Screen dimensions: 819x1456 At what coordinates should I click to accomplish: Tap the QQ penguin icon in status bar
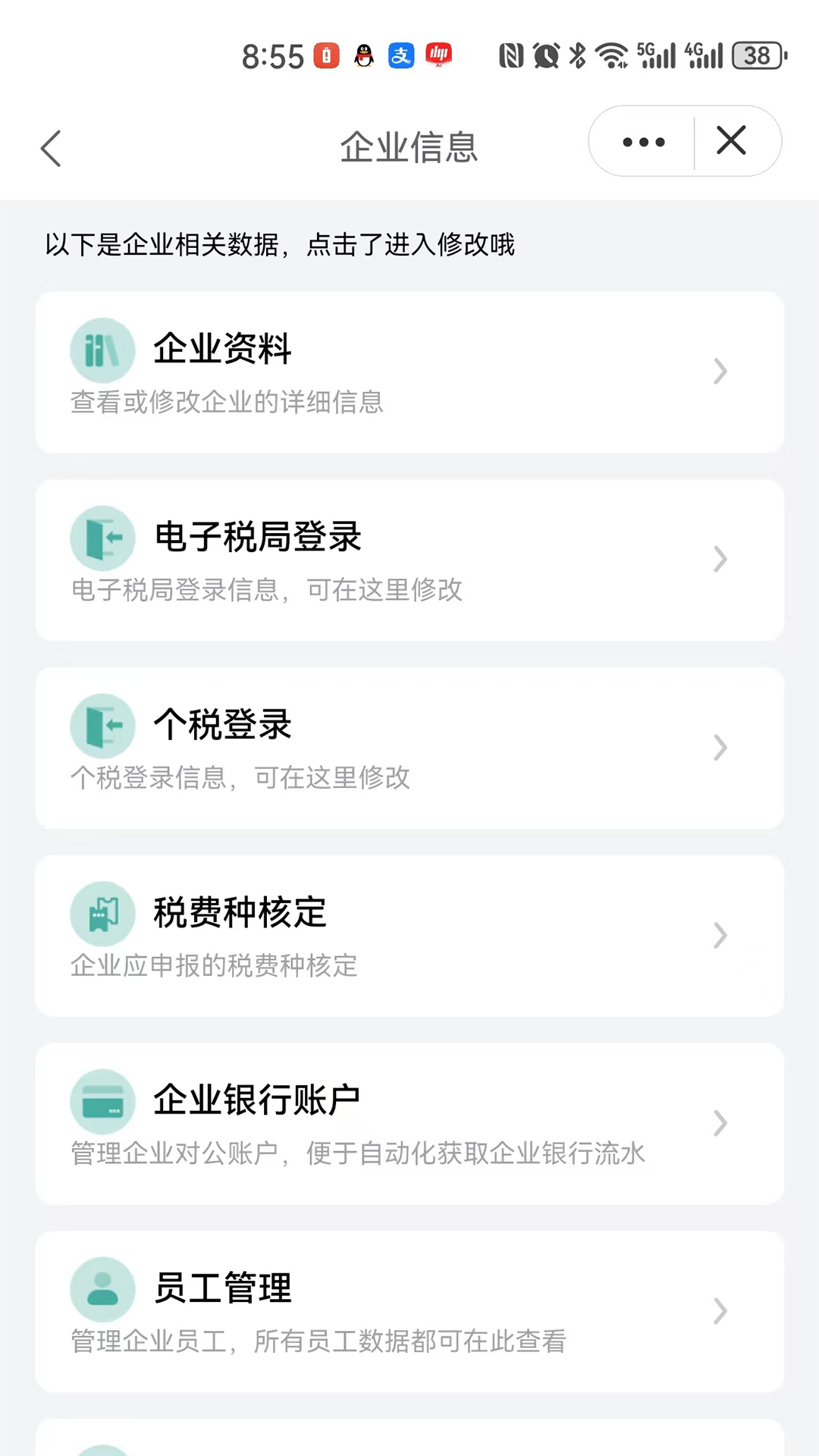tap(365, 56)
